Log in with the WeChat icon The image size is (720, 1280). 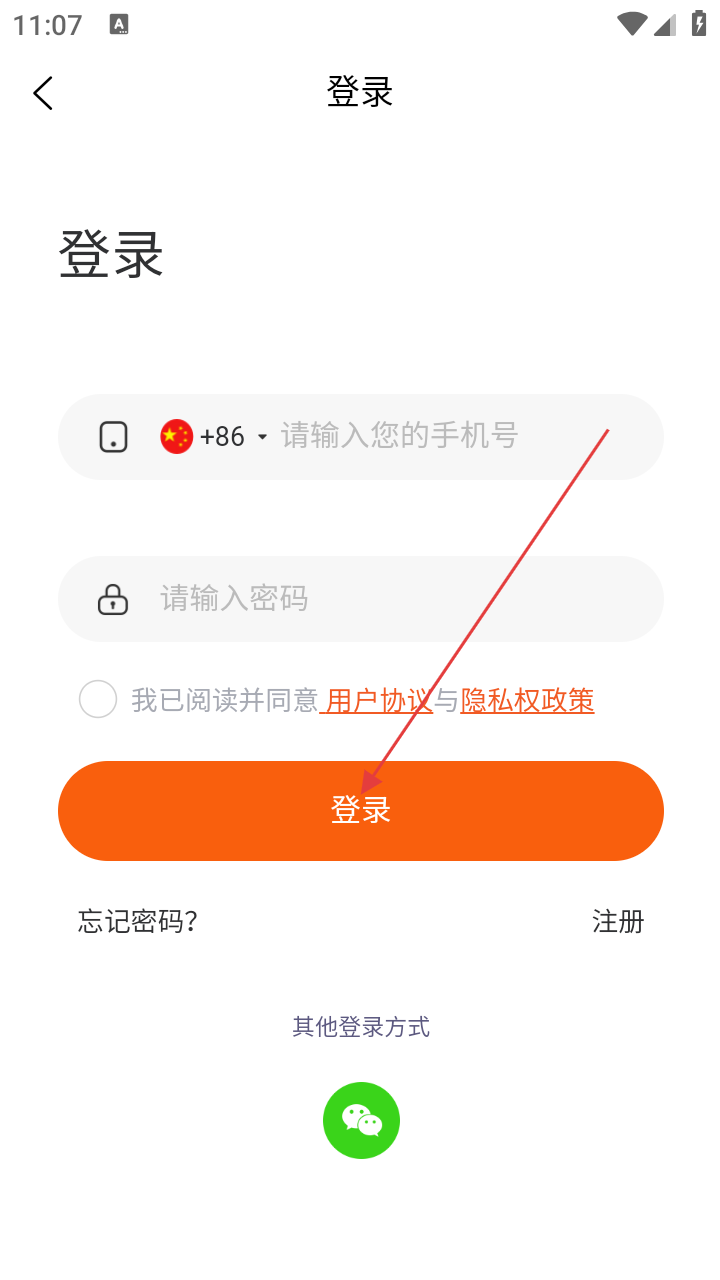click(x=361, y=1120)
